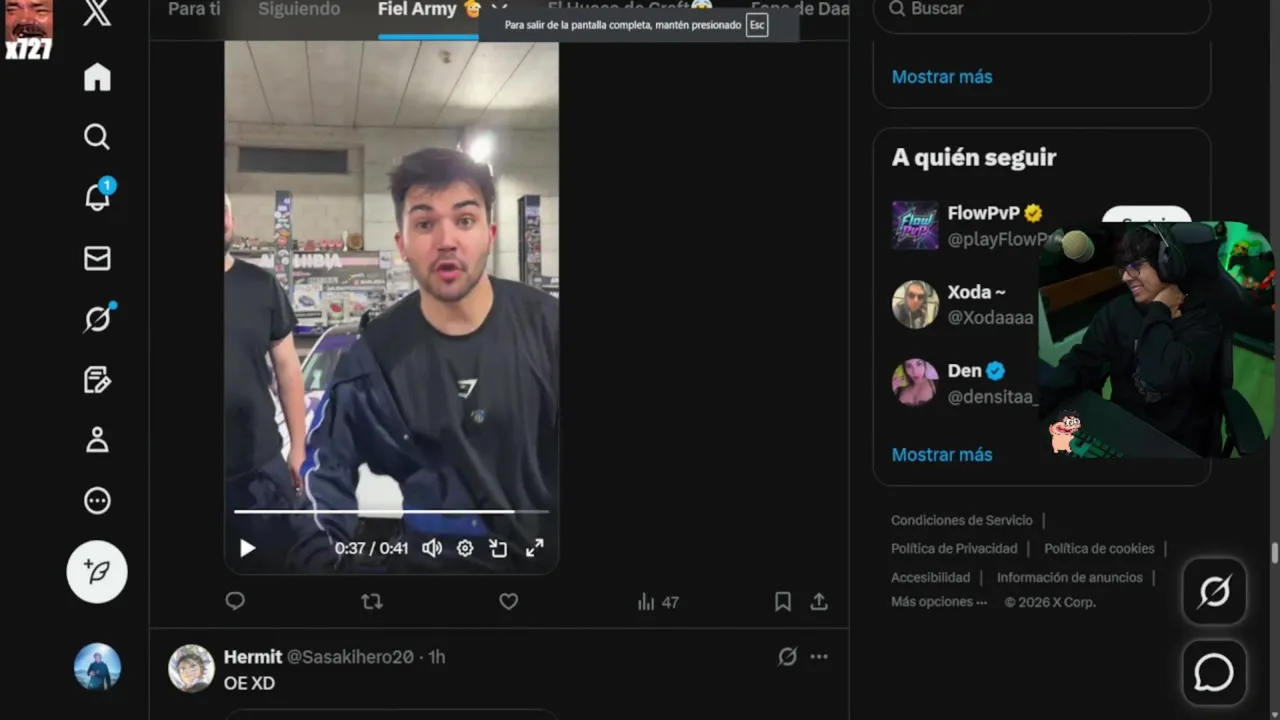Like the video post
Viewport: 1280px width, 720px height.
[x=508, y=601]
